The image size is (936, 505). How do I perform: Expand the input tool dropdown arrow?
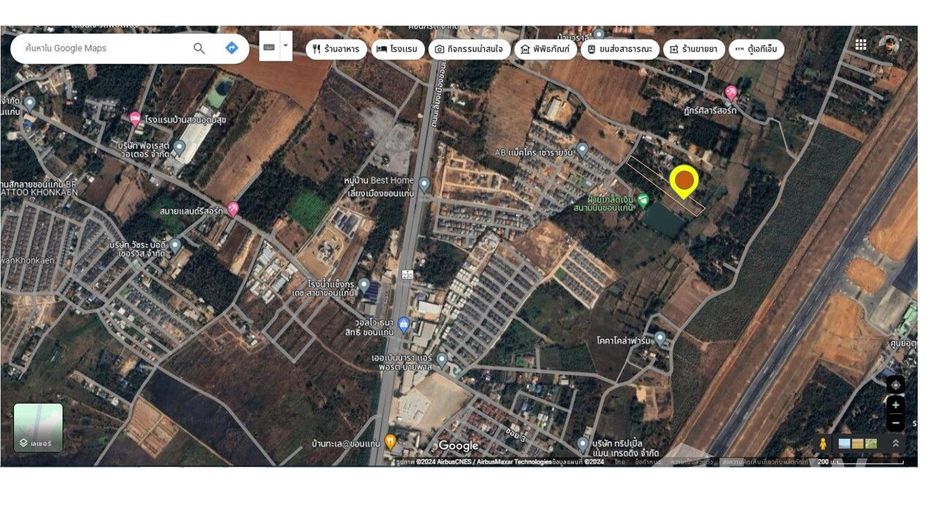(x=285, y=47)
